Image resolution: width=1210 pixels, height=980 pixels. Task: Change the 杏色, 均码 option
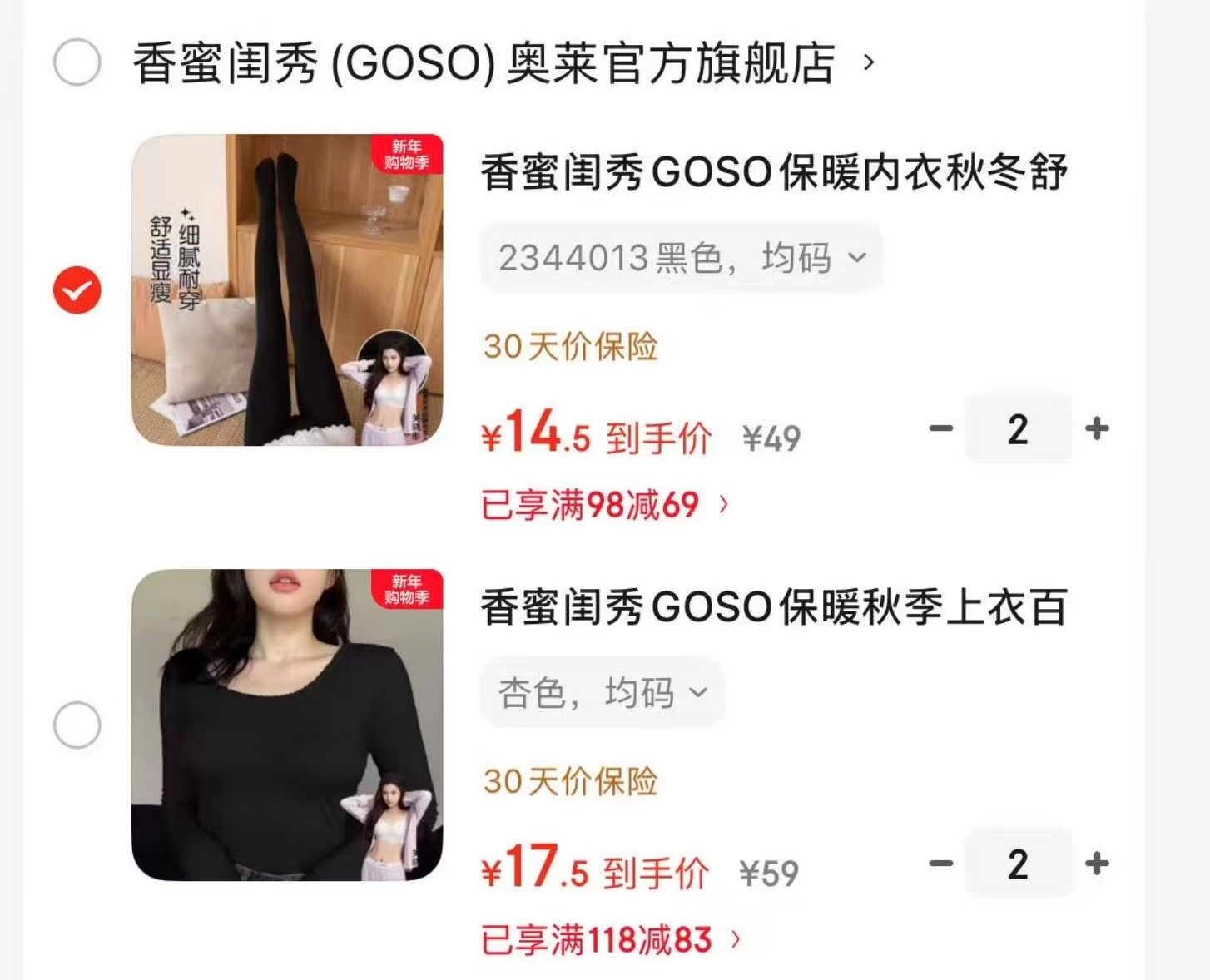(x=603, y=693)
